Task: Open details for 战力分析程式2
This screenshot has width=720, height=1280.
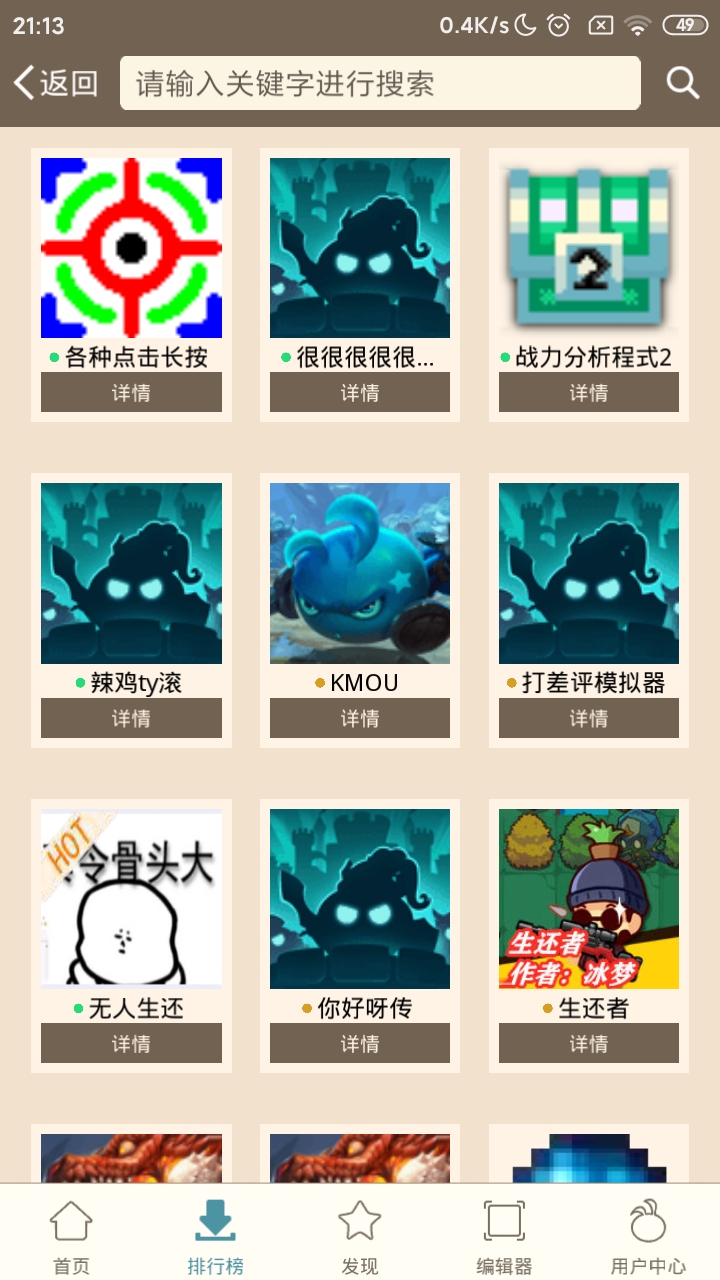Action: point(589,393)
